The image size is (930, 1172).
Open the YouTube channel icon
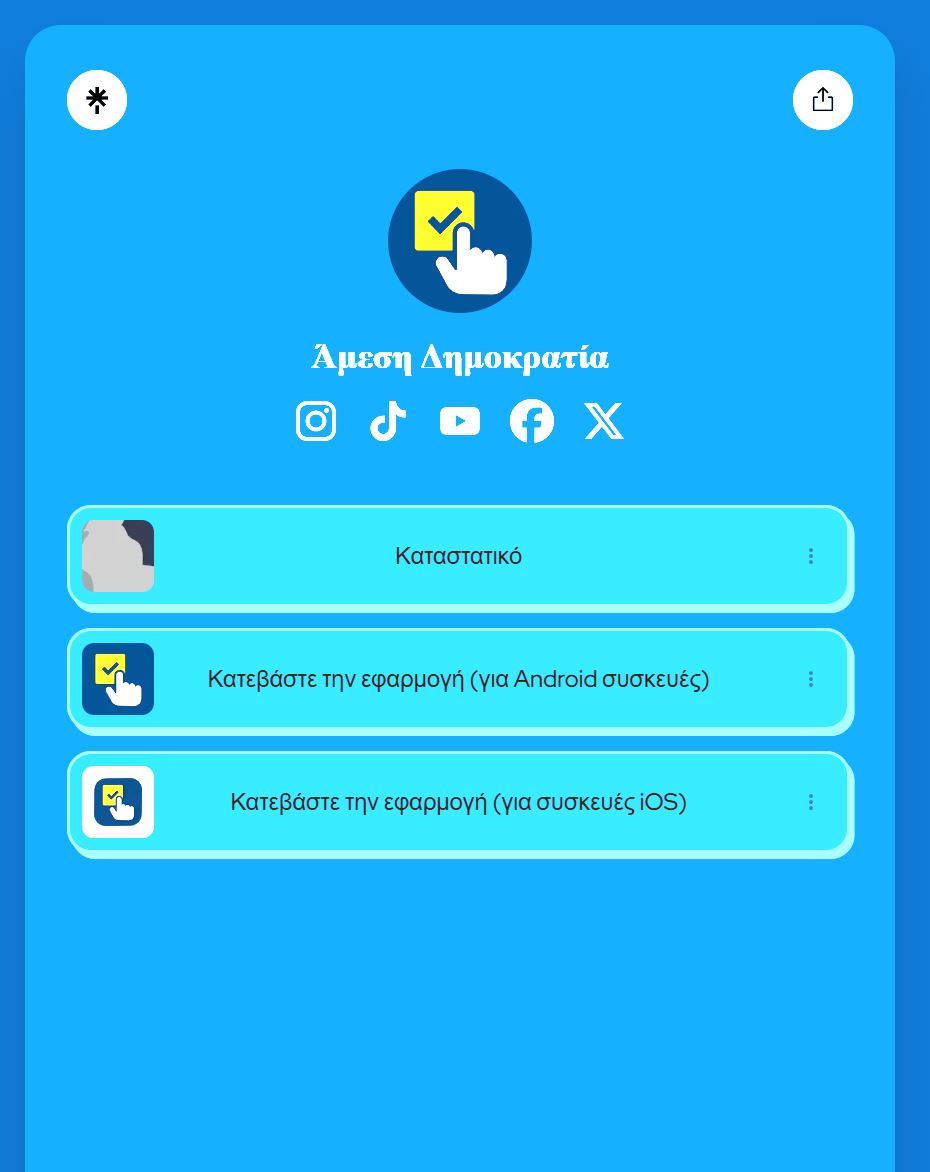[x=460, y=421]
